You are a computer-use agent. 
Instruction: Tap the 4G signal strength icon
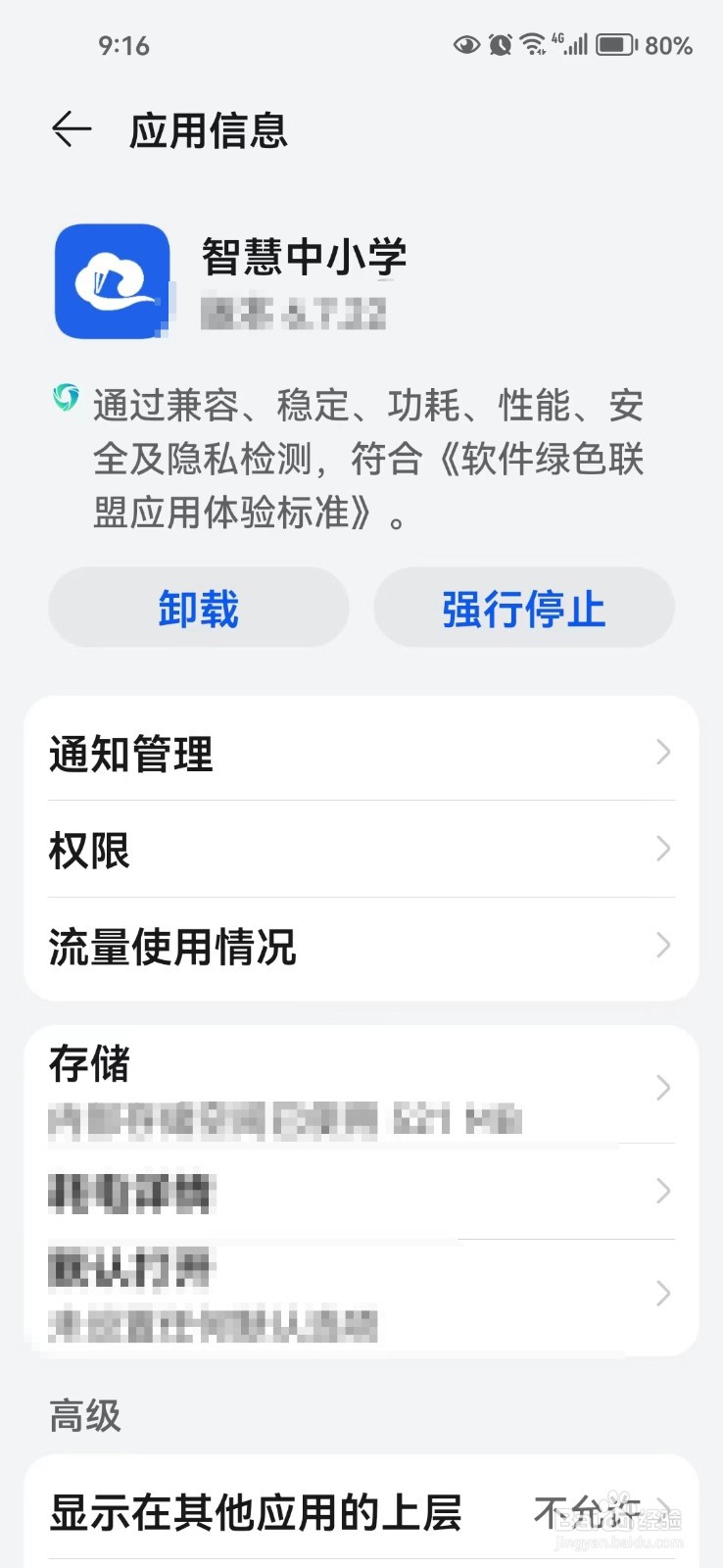pos(571,44)
